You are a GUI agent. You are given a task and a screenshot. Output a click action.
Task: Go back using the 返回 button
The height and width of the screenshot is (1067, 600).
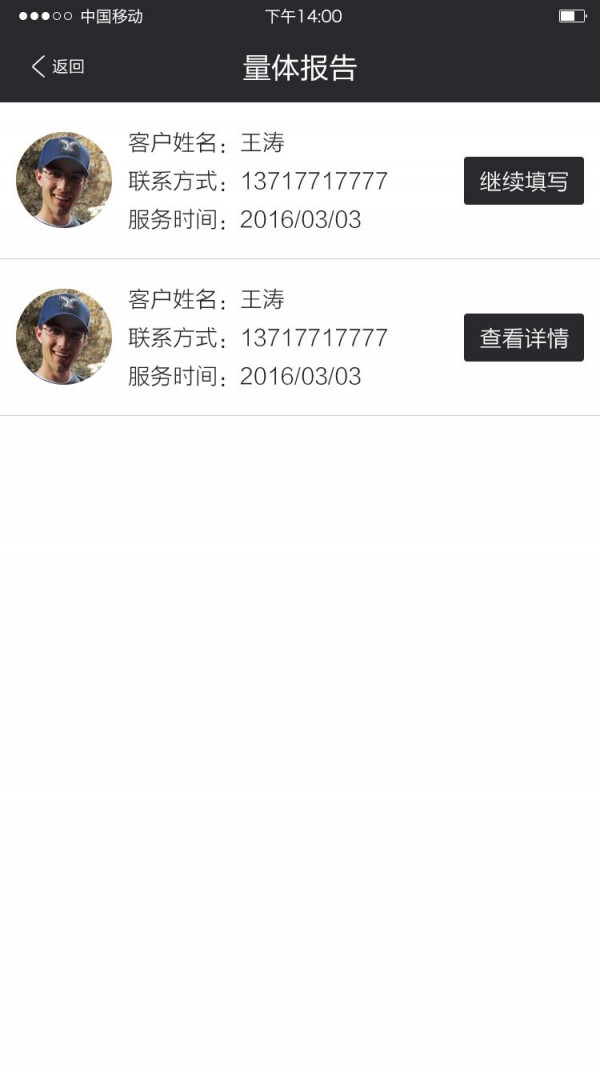click(57, 67)
